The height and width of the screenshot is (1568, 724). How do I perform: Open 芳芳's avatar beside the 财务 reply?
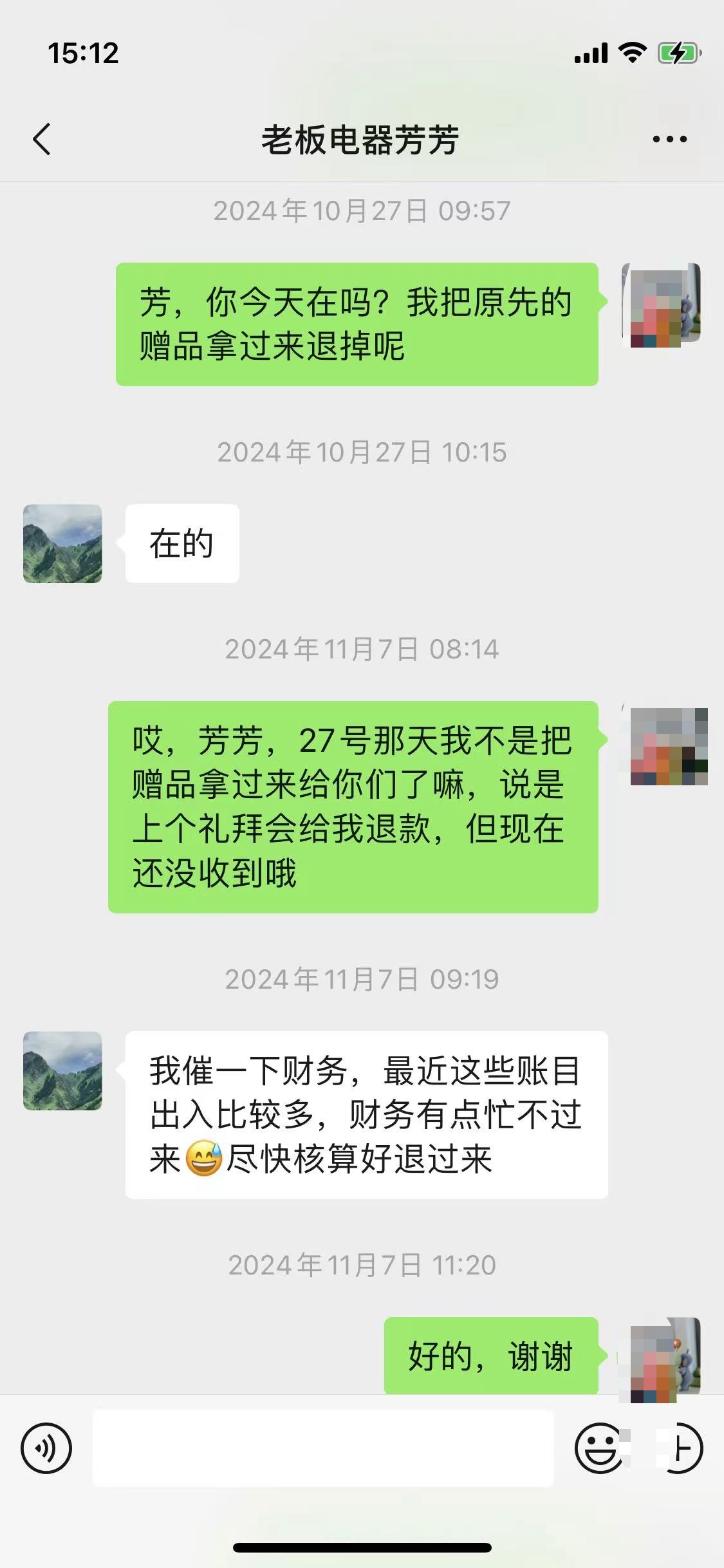point(62,1071)
